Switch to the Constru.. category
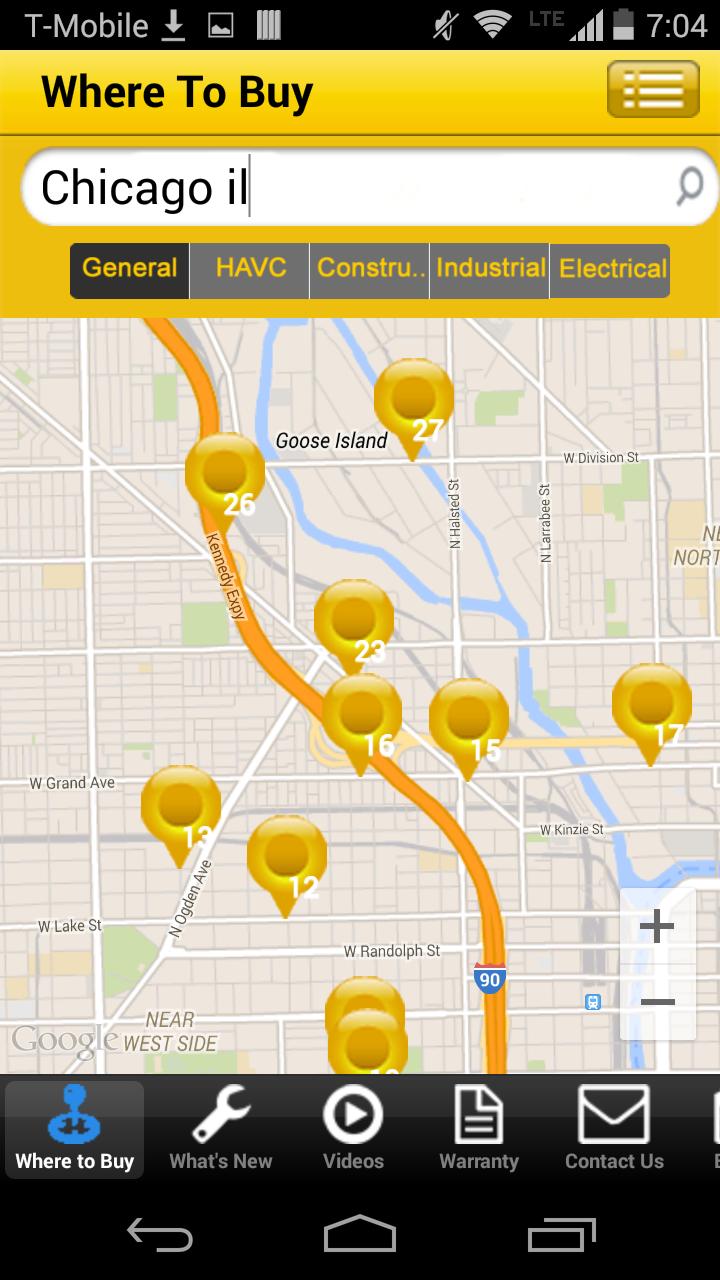Image resolution: width=720 pixels, height=1280 pixels. coord(370,269)
